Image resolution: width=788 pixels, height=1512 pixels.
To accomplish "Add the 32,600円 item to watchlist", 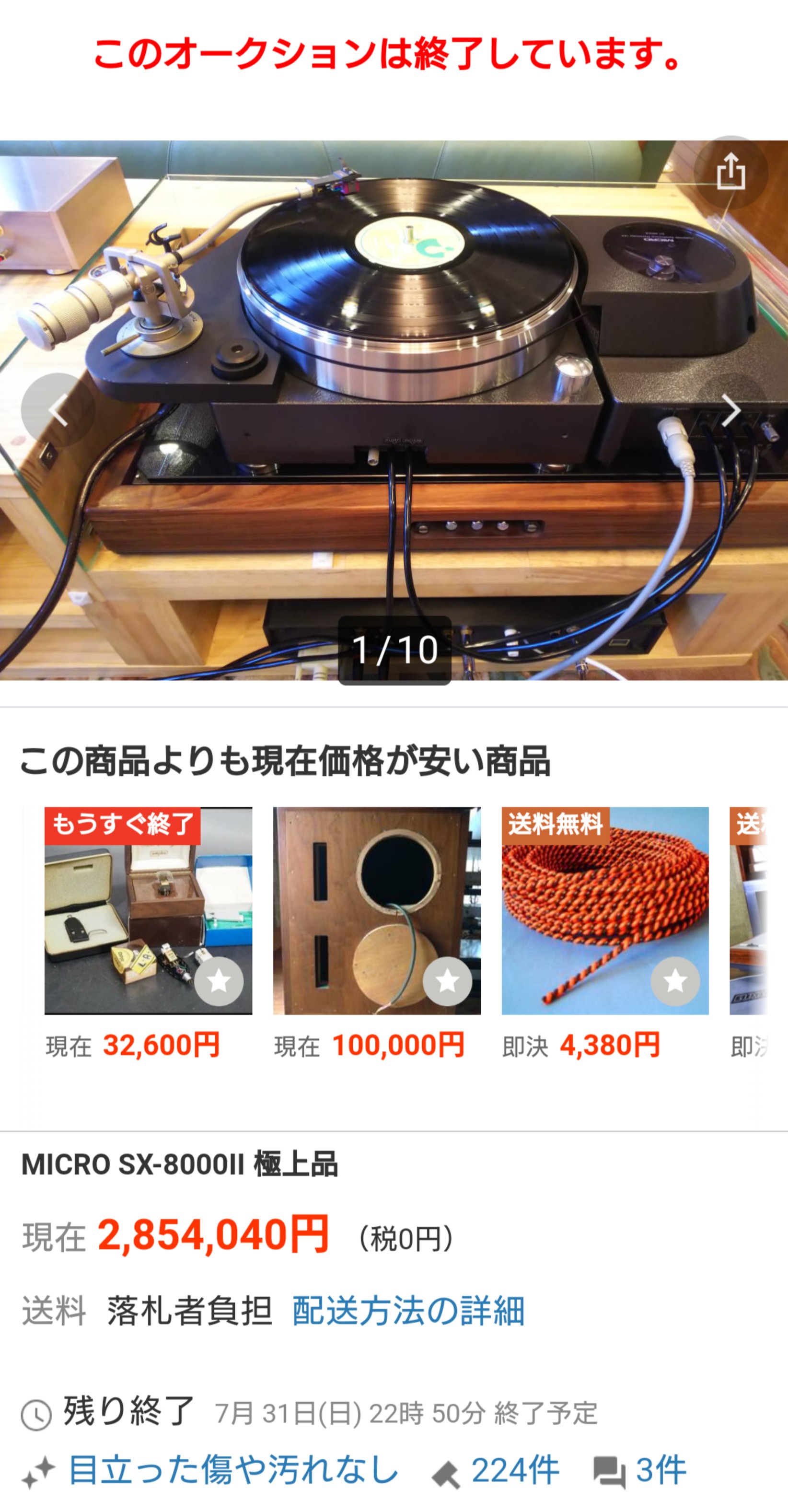I will coord(219,981).
